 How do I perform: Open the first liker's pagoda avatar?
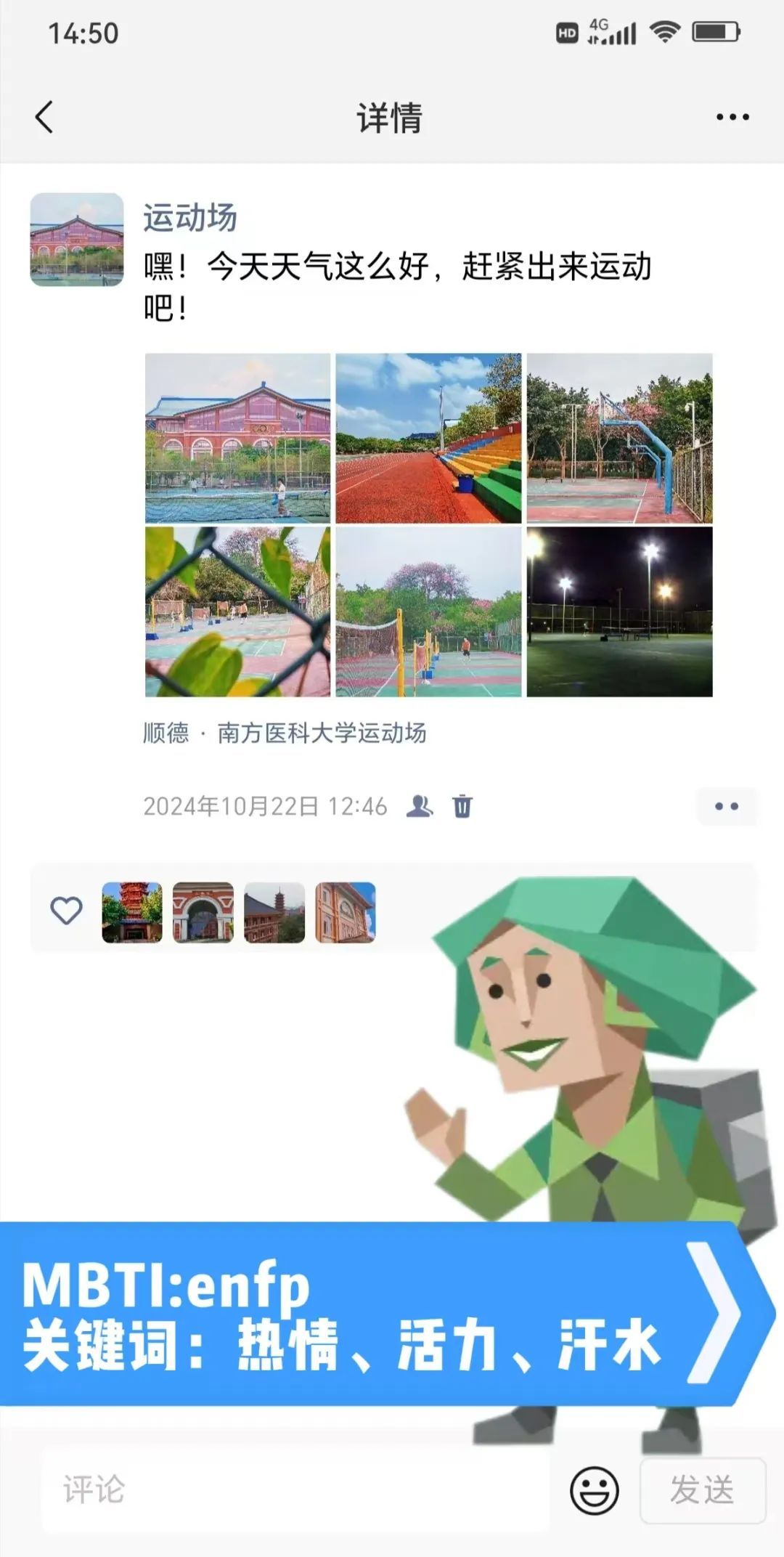click(x=132, y=912)
